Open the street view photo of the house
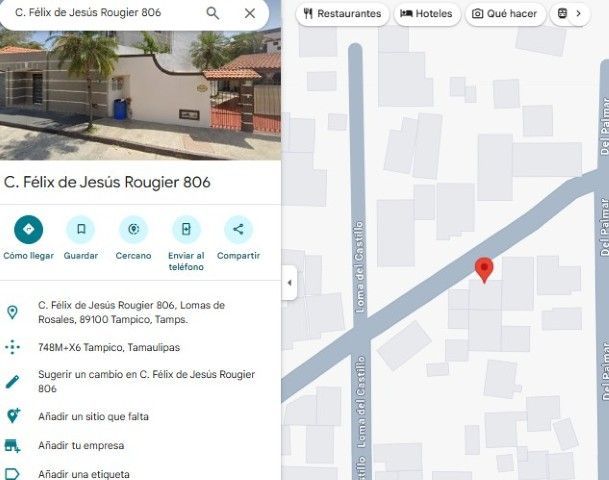Image resolution: width=609 pixels, height=480 pixels. (x=140, y=95)
